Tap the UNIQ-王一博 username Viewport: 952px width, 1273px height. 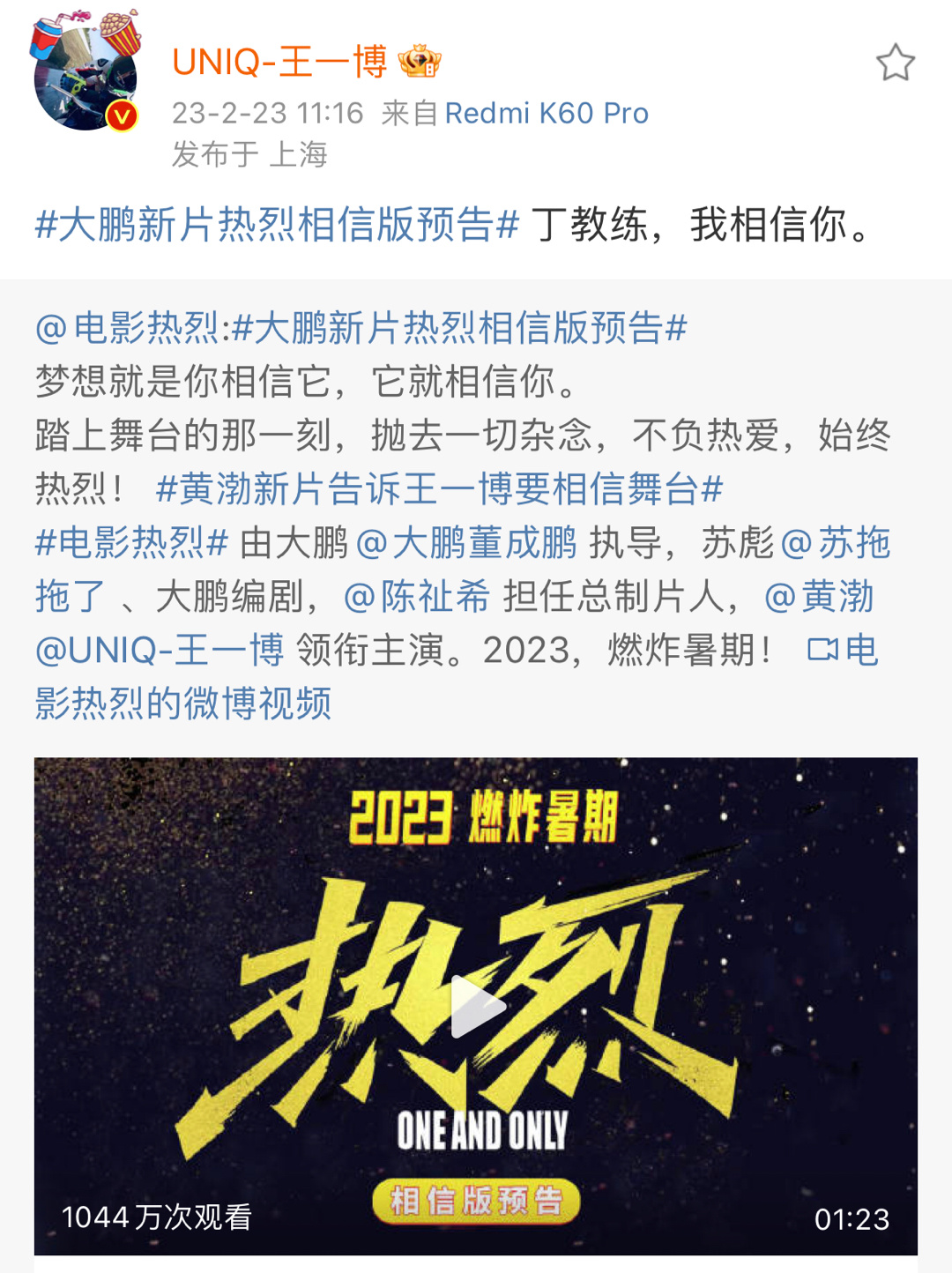279,63
